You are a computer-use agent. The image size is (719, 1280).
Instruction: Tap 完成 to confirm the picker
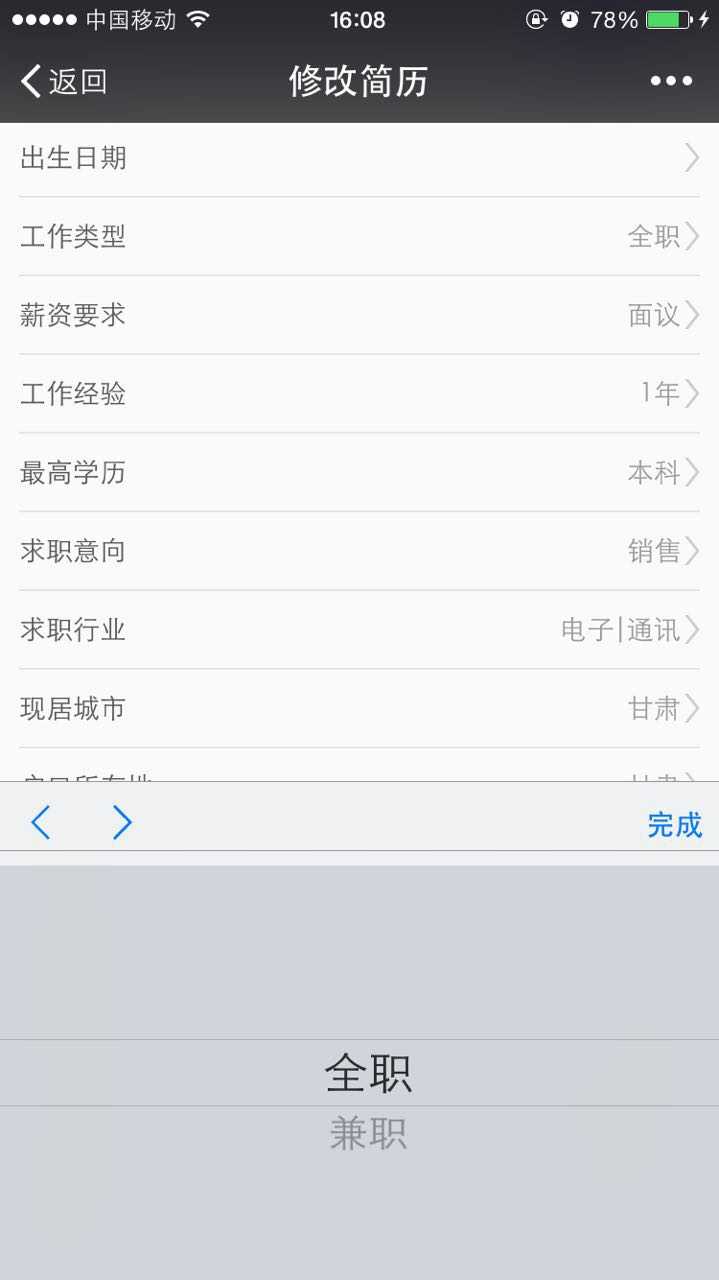pos(674,825)
